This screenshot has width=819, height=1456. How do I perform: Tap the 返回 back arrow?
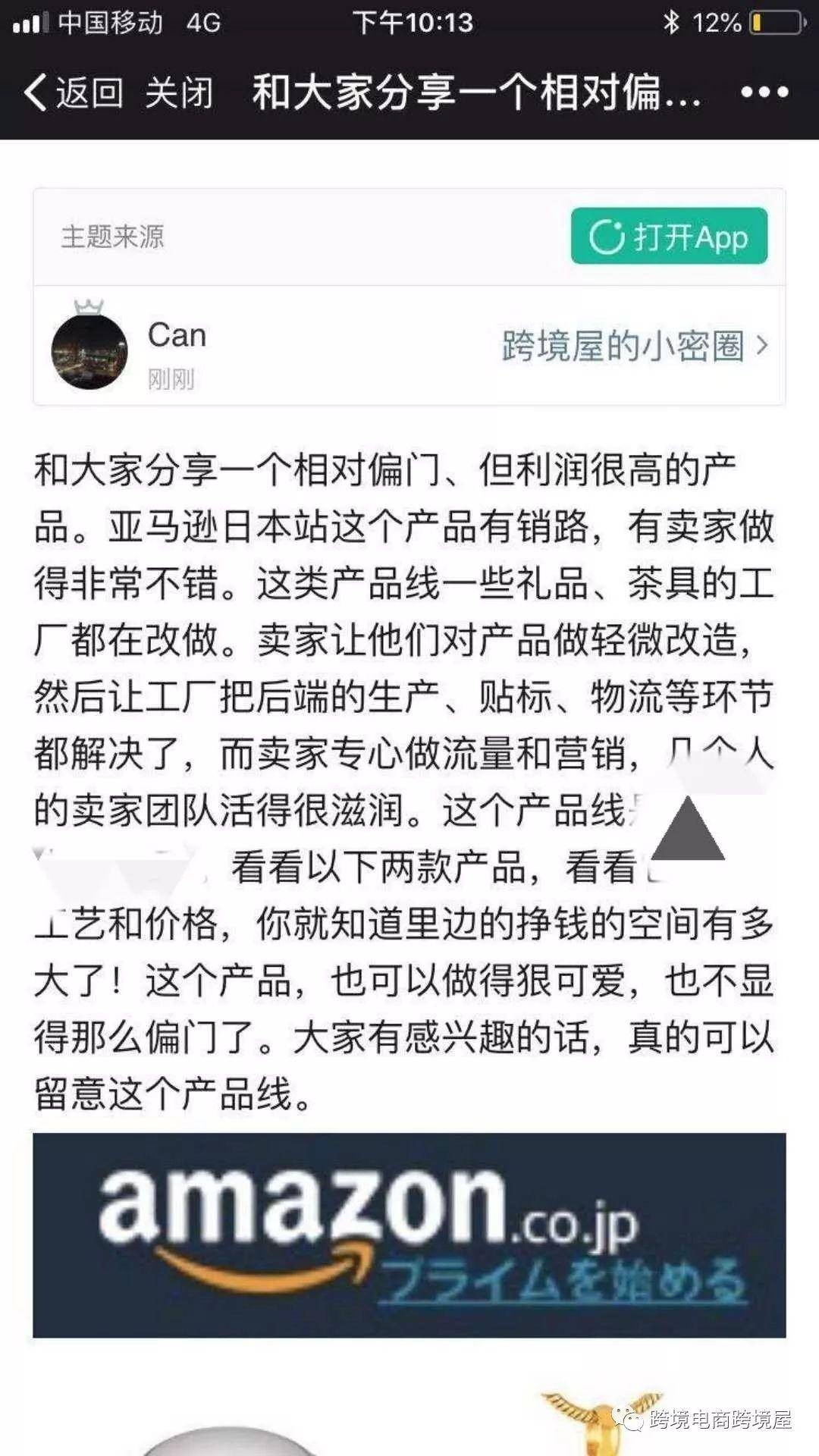click(72, 93)
